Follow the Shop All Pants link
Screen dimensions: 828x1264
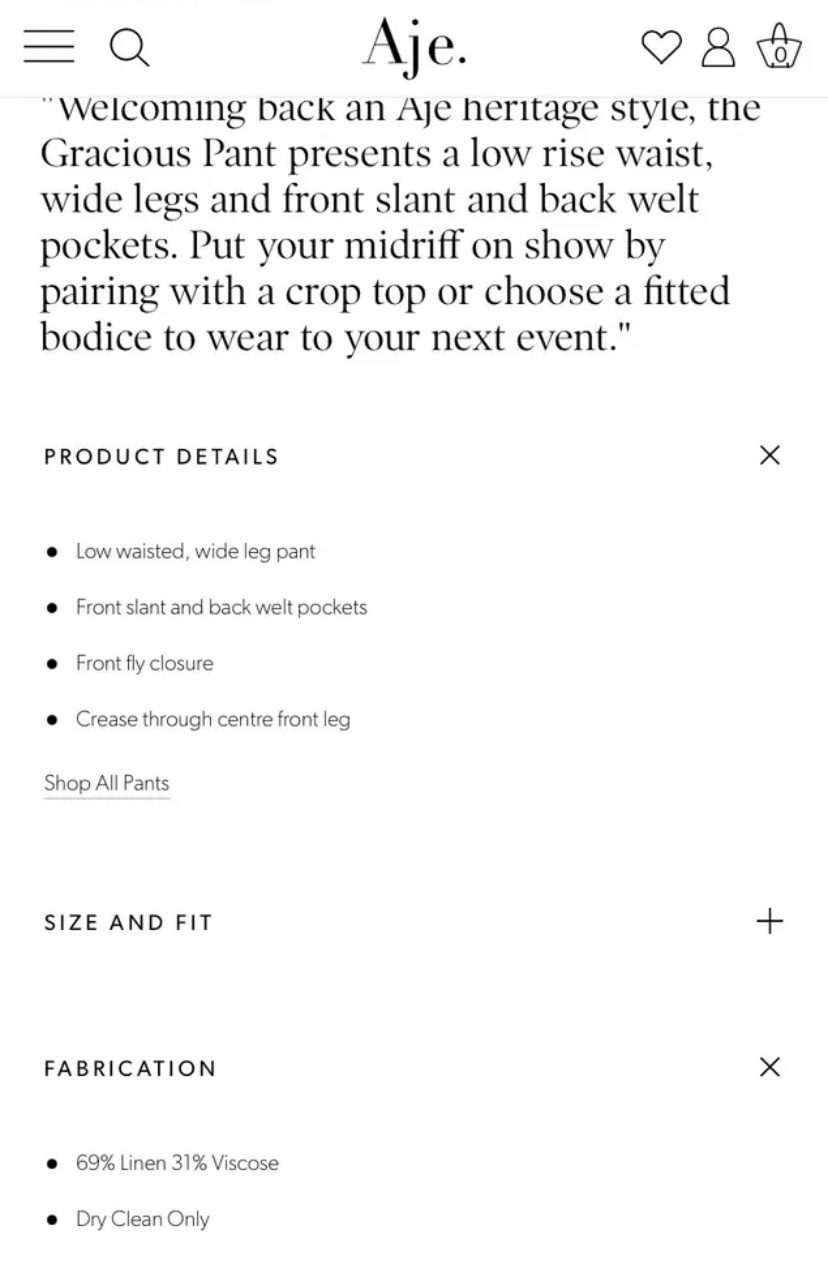tap(106, 783)
